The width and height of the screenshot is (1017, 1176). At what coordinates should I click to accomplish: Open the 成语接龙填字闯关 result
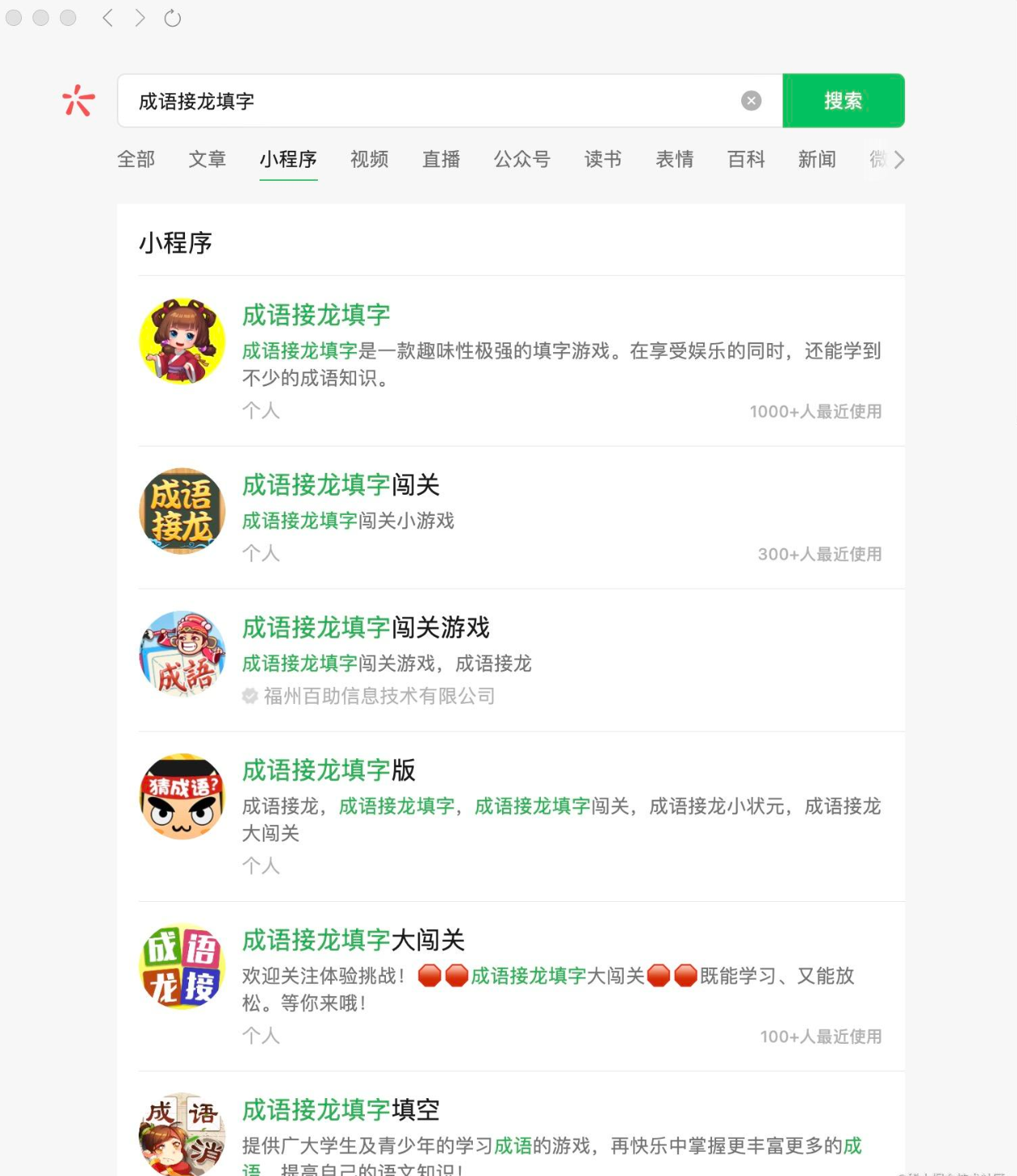point(341,485)
